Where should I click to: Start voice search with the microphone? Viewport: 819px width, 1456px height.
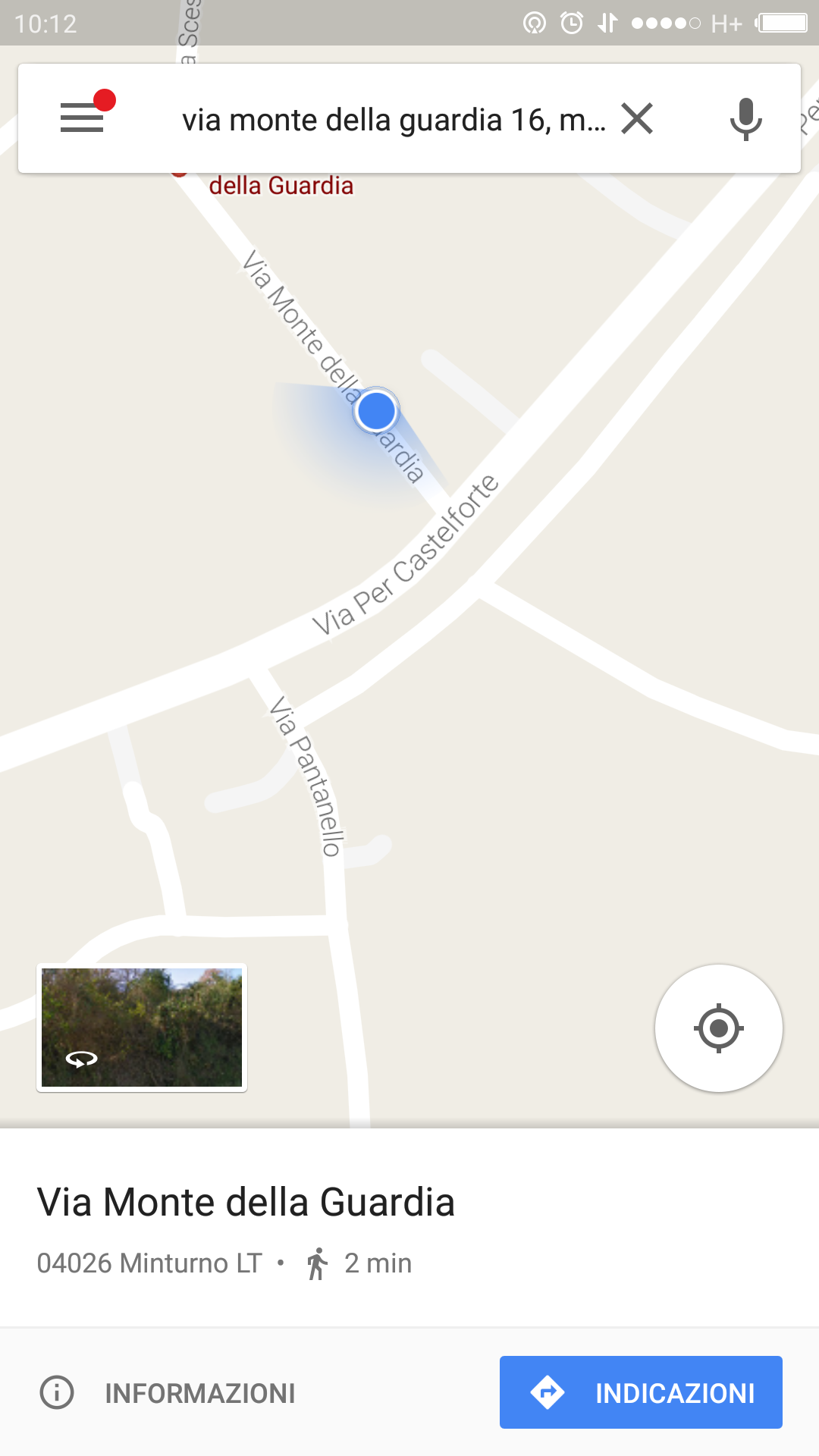(x=745, y=119)
